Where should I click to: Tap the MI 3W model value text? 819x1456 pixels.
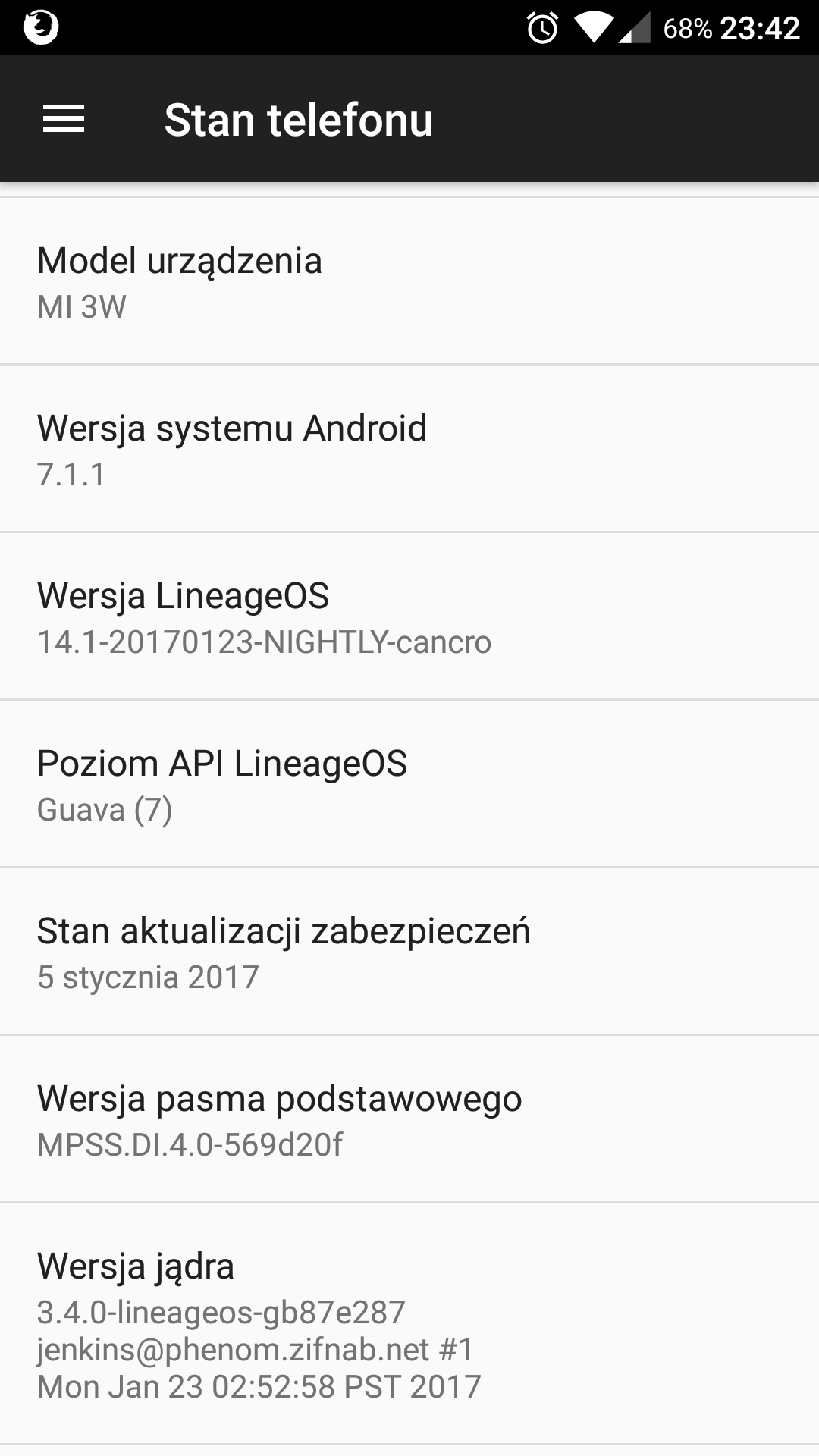[x=80, y=308]
